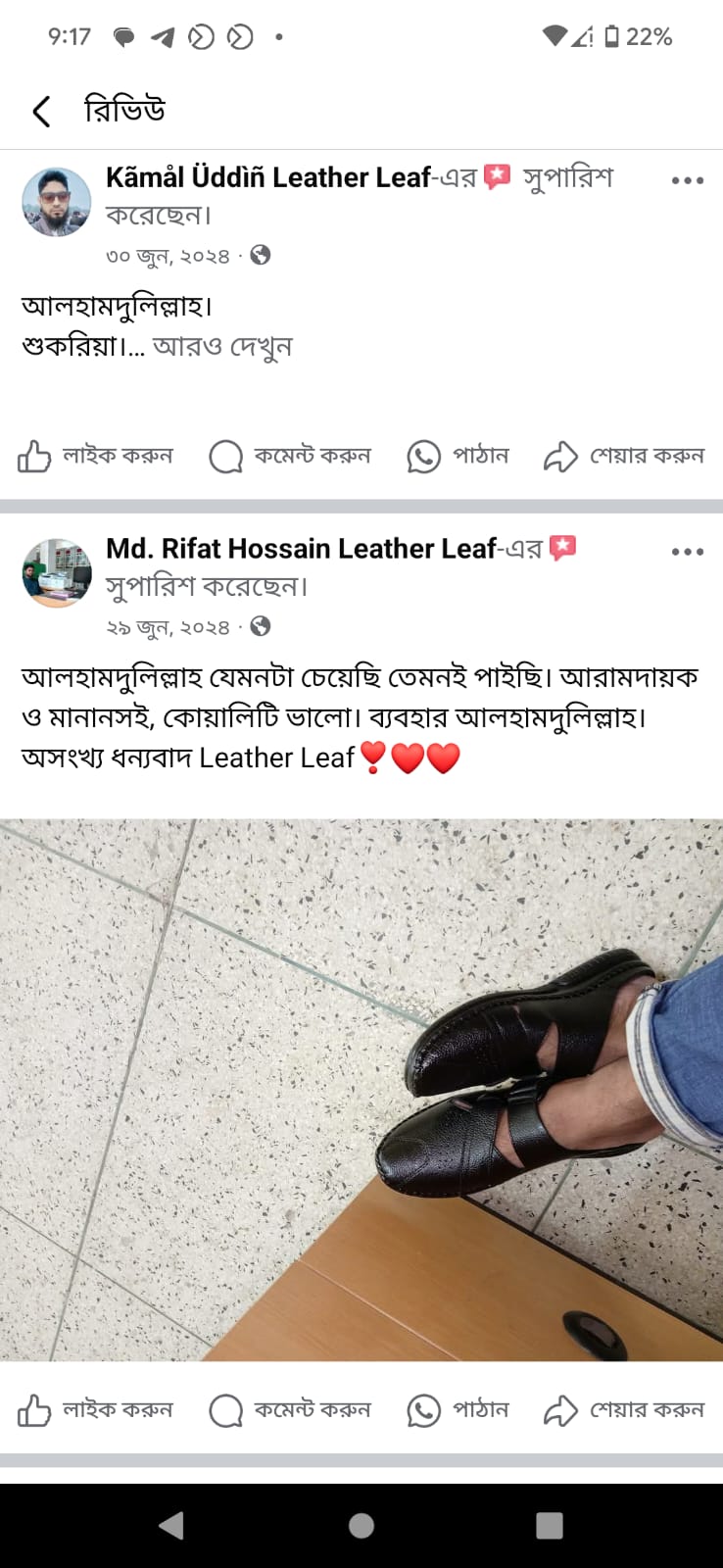Screen dimensions: 723x1568
Task: Open Kãmål Üddiñ's profile picture
Action: [56, 202]
